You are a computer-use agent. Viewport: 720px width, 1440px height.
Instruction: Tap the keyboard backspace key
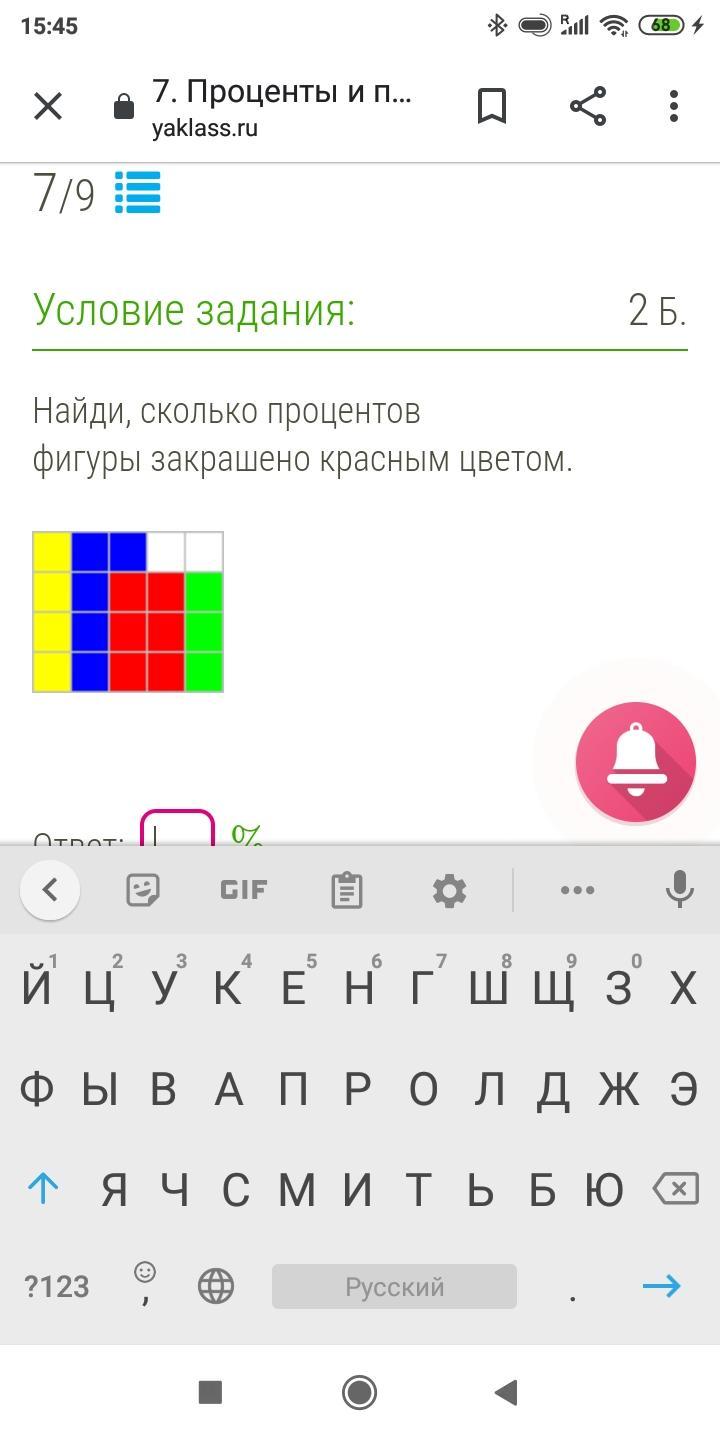click(x=676, y=1189)
